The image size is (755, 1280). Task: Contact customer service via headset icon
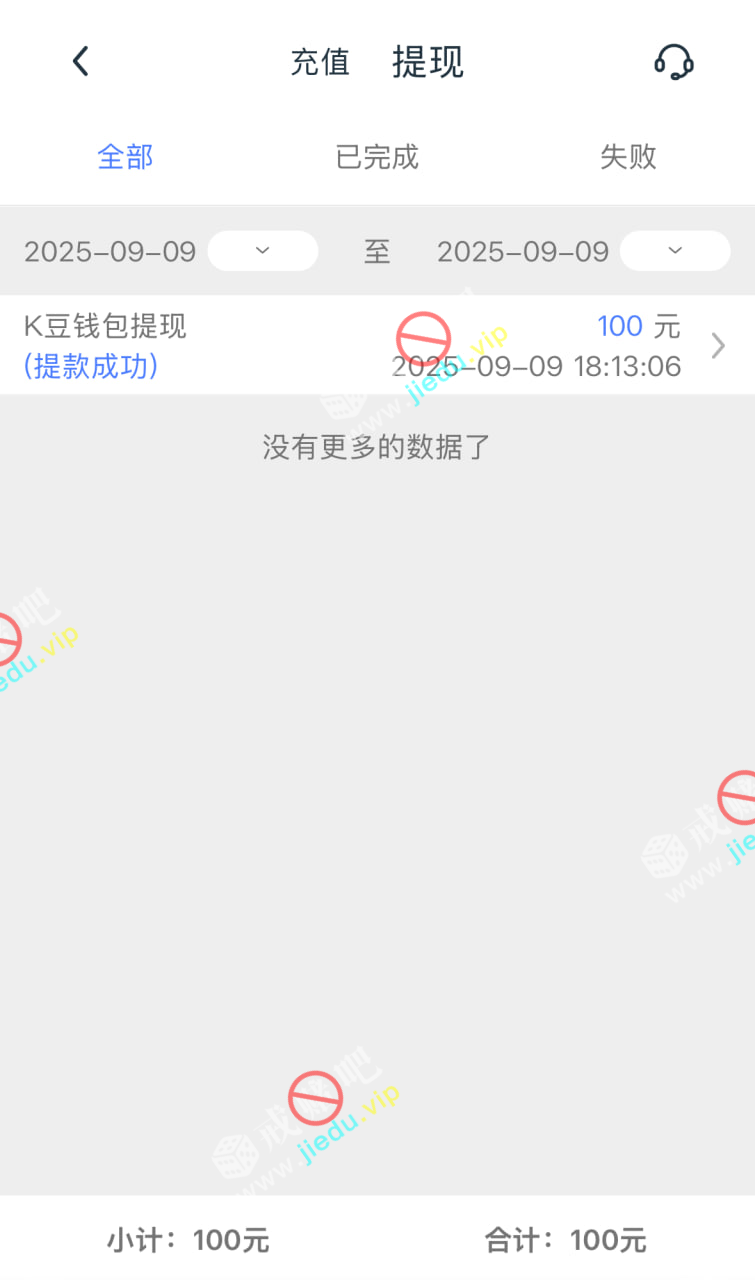click(674, 62)
